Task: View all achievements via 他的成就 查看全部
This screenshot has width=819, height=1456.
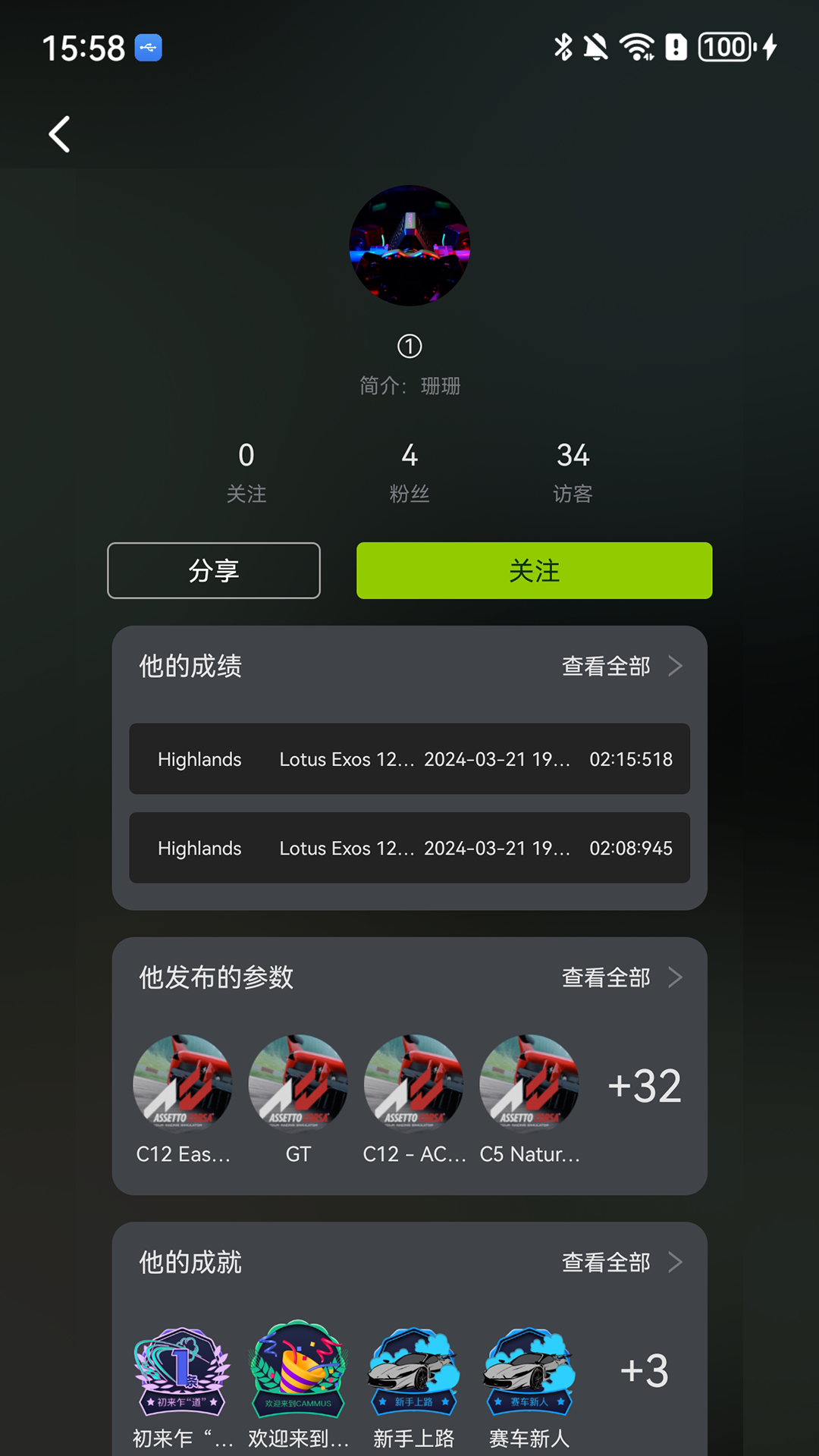Action: click(621, 1262)
